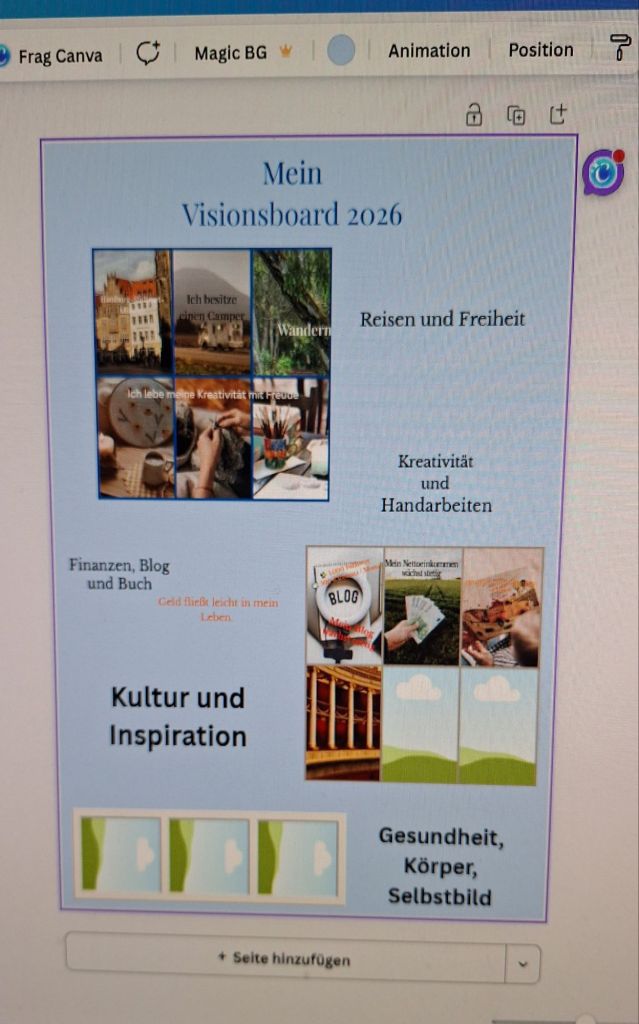Select the Kultur und Inspiration text box
The height and width of the screenshot is (1024, 639).
coord(178,717)
